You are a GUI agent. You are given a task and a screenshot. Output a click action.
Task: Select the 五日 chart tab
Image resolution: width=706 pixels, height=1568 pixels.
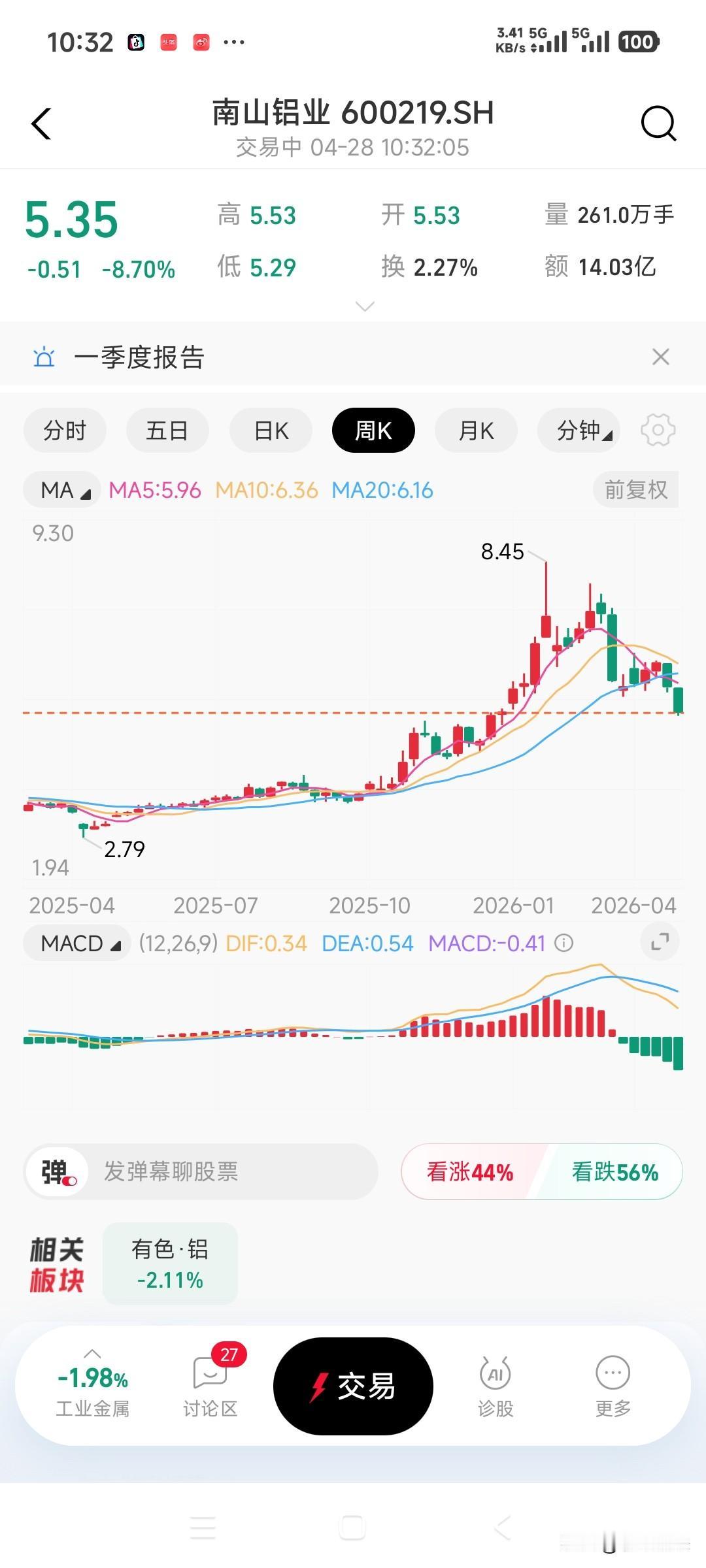[x=167, y=431]
